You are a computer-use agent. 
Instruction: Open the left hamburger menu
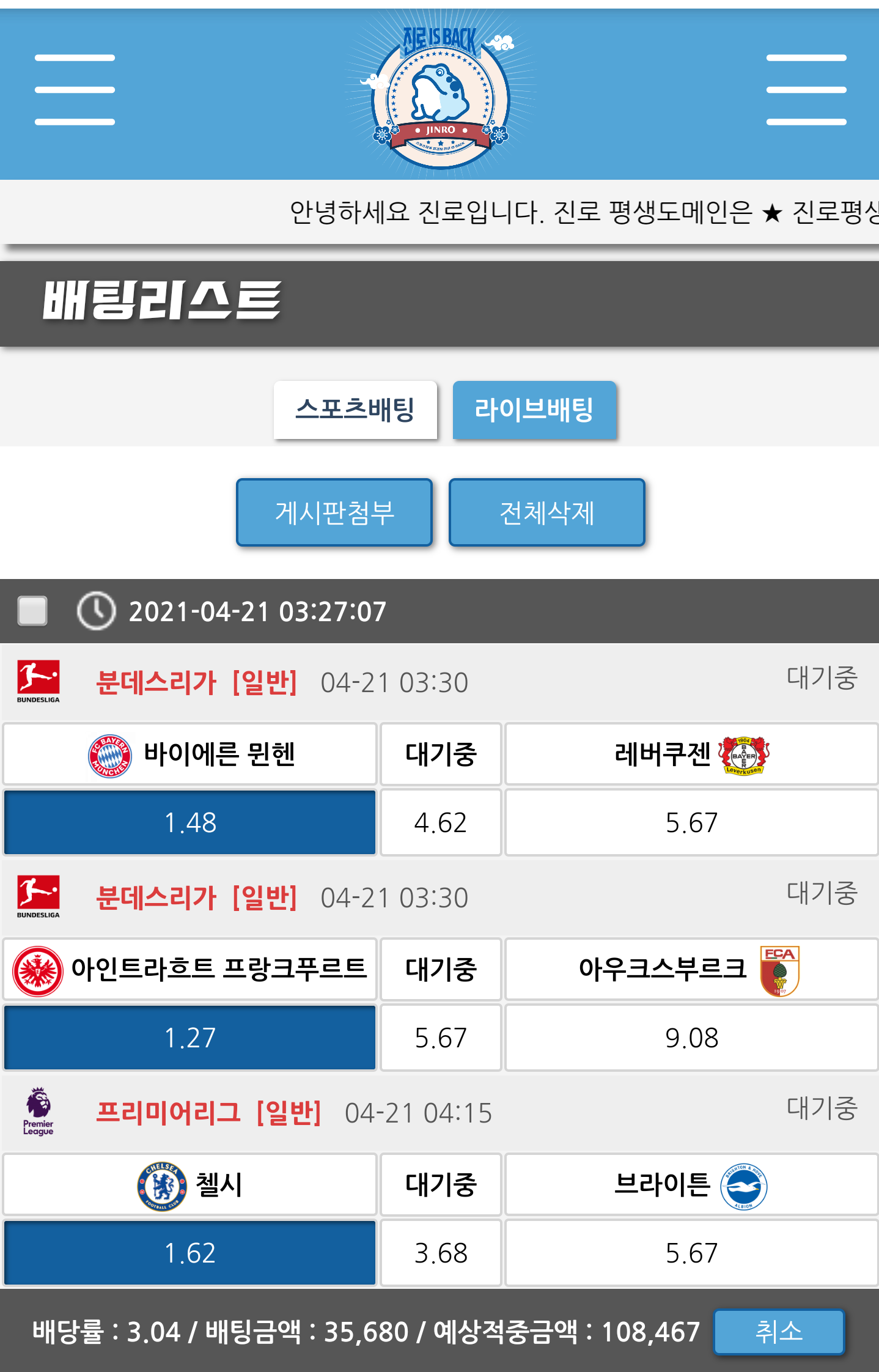point(75,90)
